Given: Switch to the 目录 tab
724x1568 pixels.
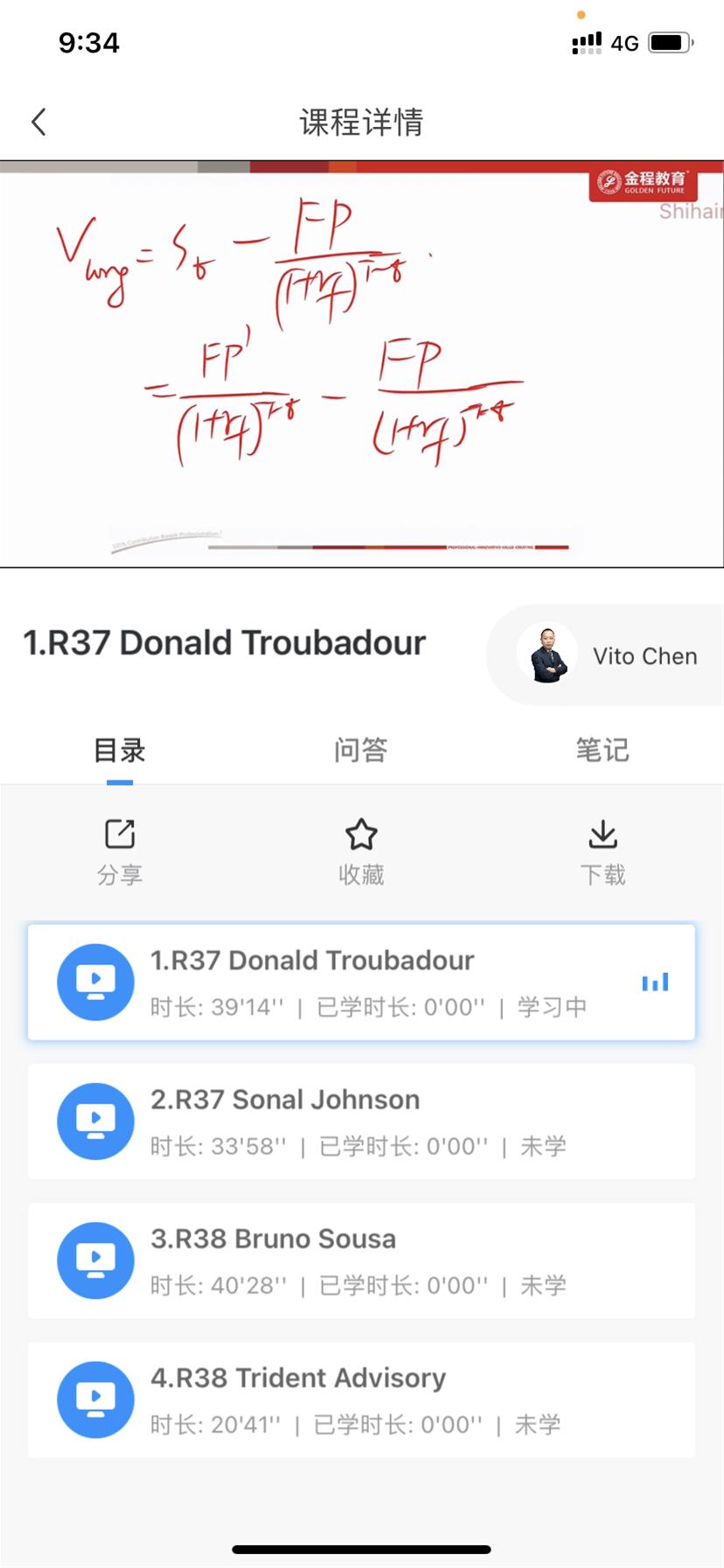Looking at the screenshot, I should (x=120, y=751).
